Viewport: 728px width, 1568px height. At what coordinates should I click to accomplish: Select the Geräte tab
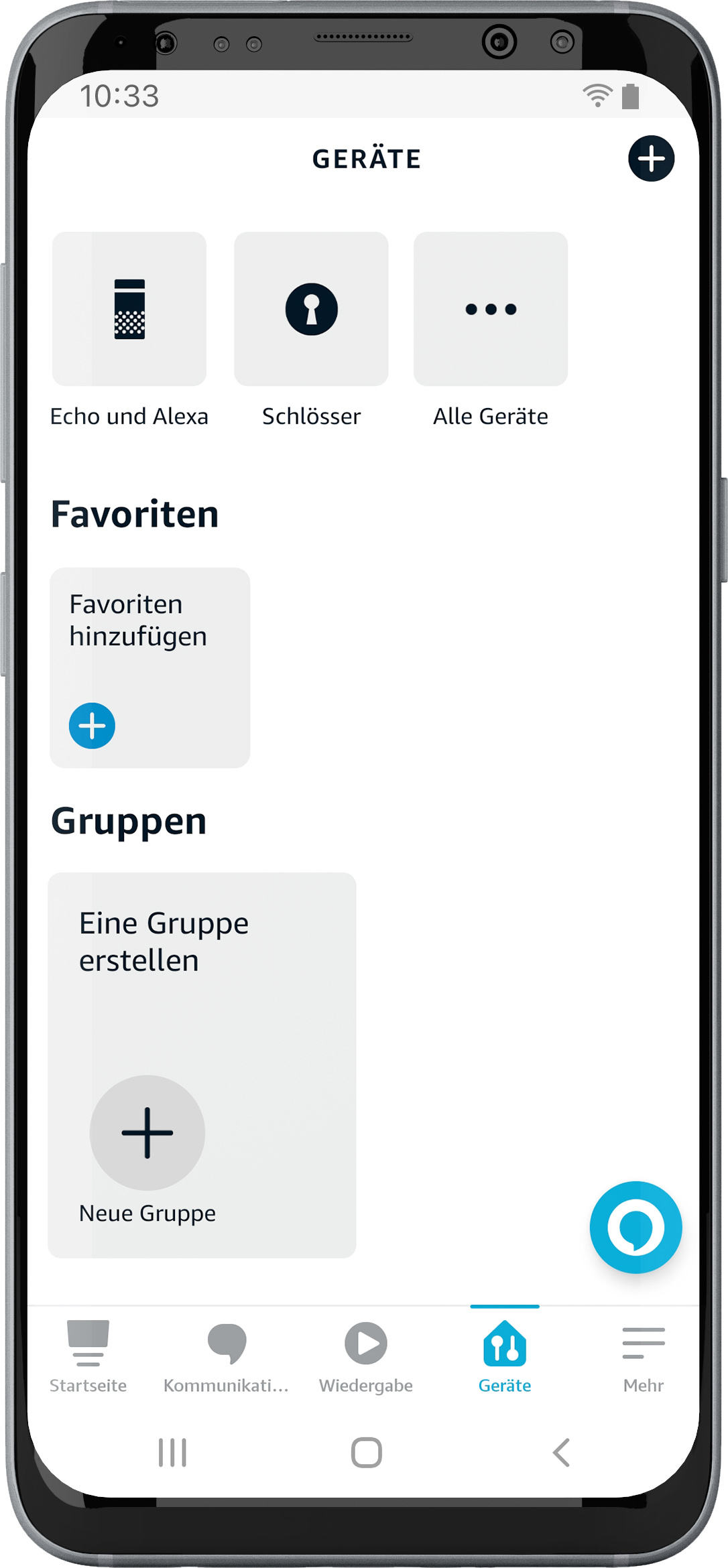pyautogui.click(x=505, y=1356)
